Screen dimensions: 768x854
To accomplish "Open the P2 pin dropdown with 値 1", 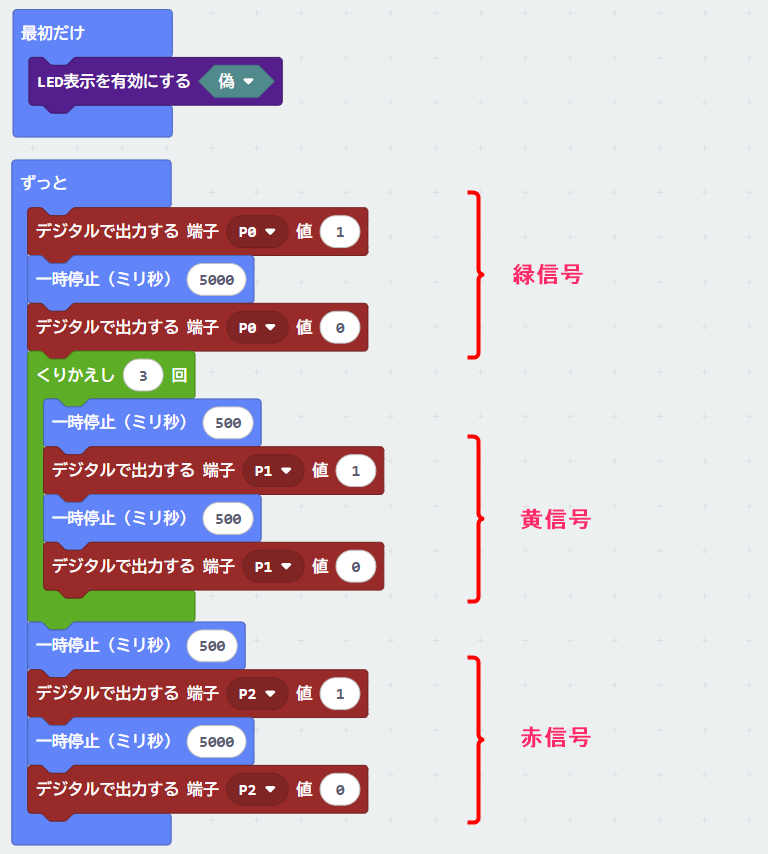I will click(x=258, y=694).
